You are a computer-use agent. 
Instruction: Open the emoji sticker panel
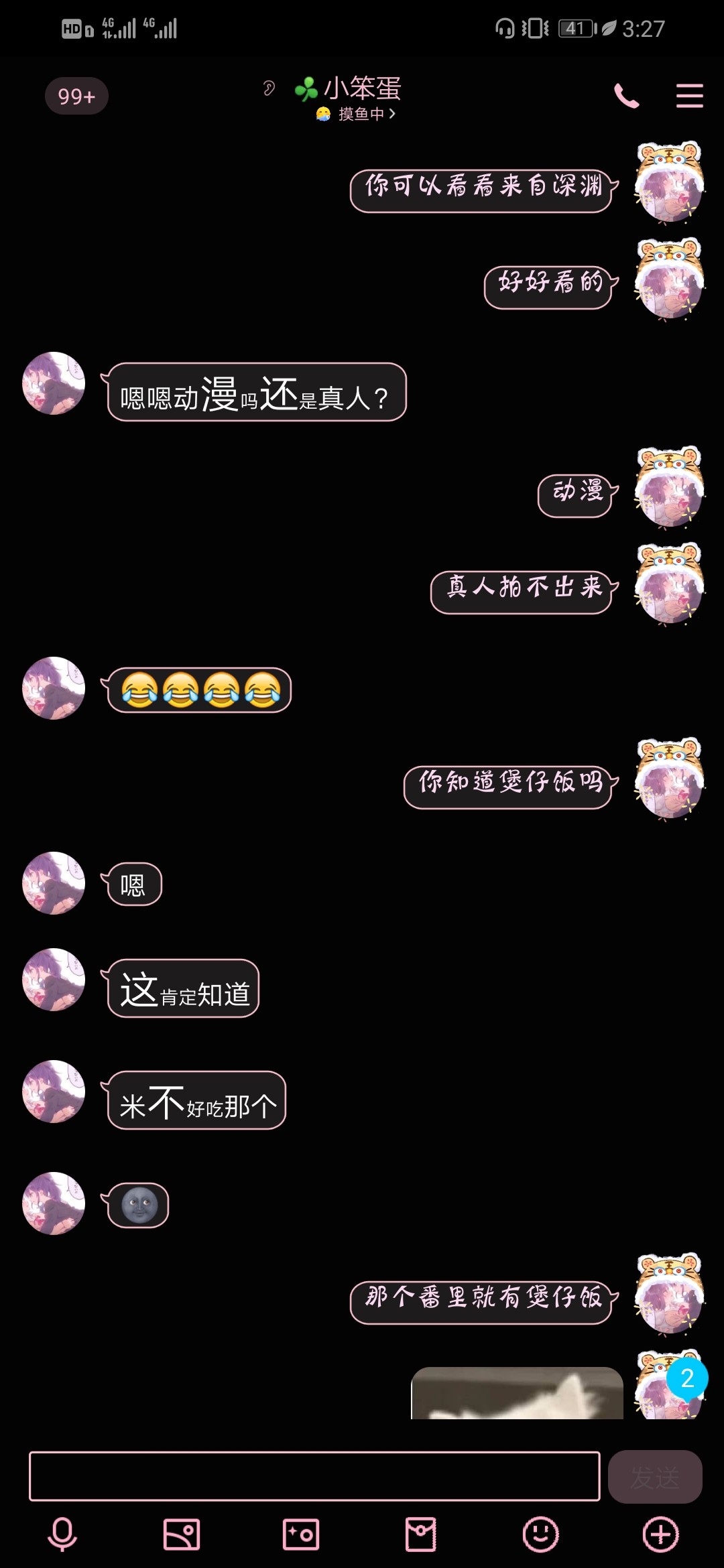pos(540,1534)
